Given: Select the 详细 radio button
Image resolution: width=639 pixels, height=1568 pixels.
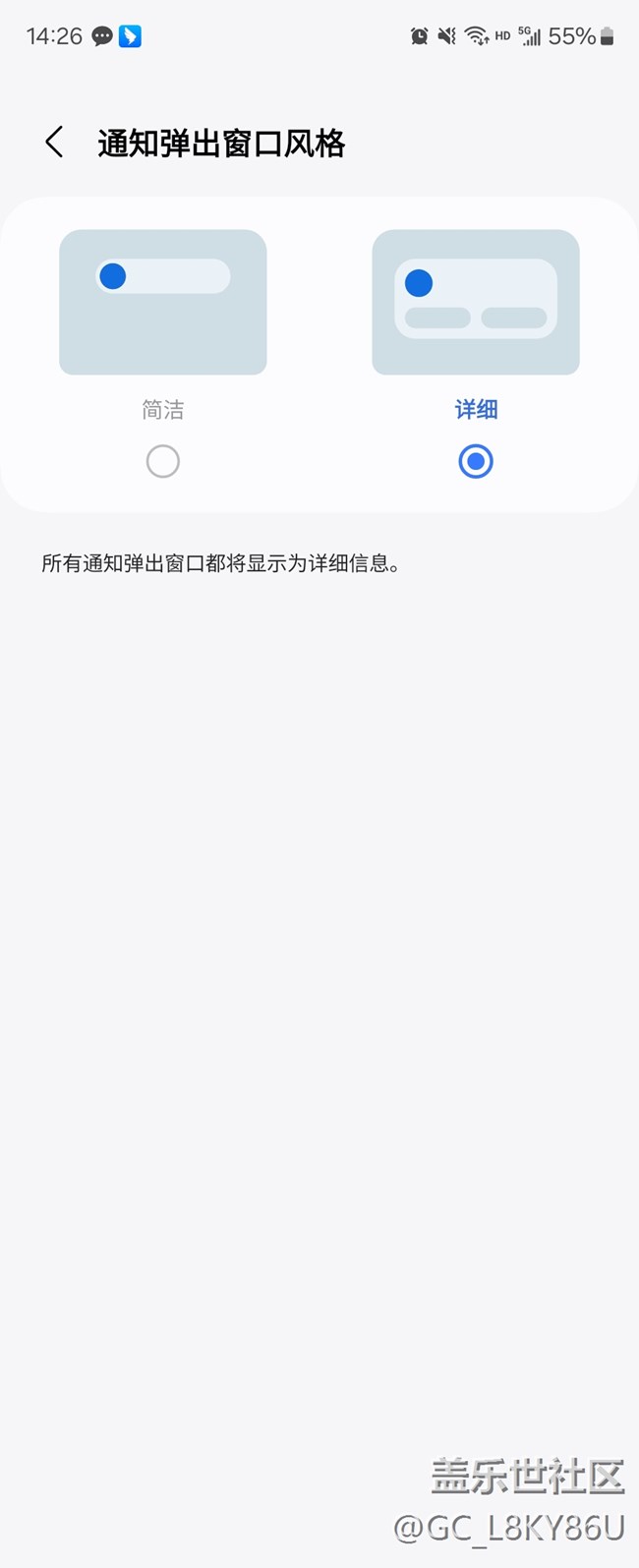Looking at the screenshot, I should (476, 461).
